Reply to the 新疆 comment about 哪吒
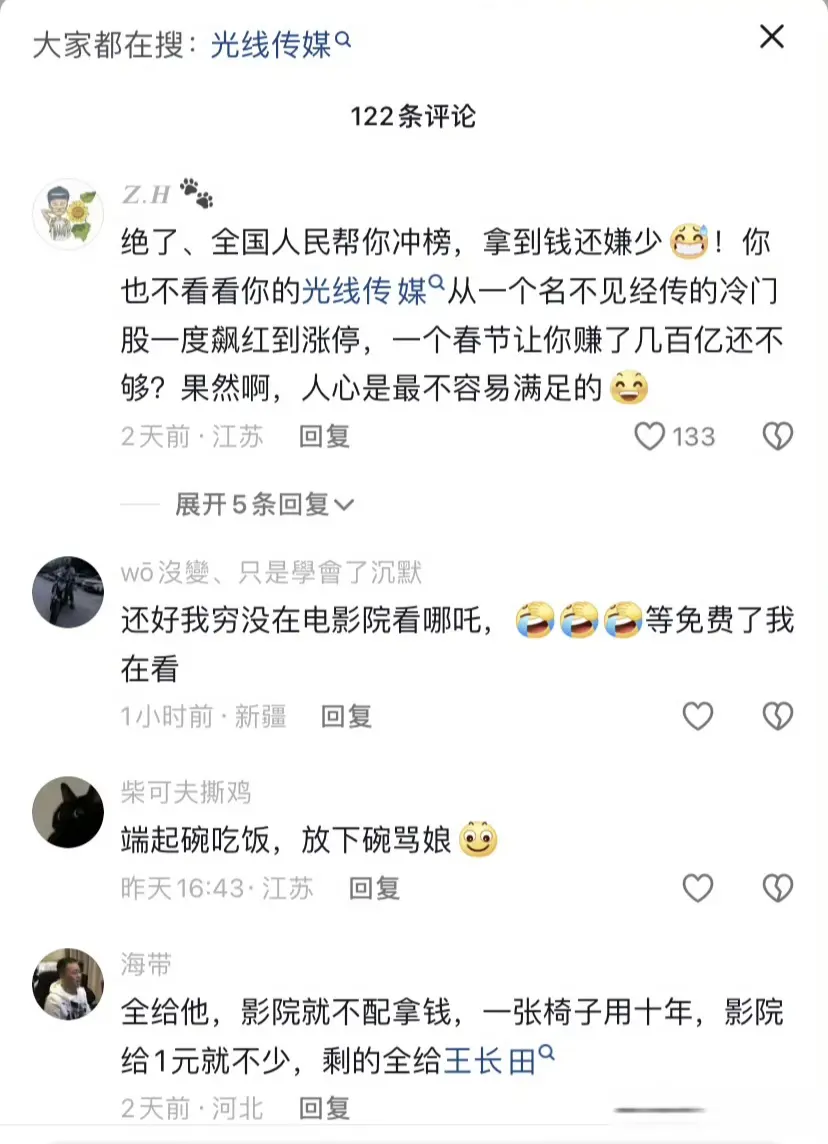 (346, 716)
